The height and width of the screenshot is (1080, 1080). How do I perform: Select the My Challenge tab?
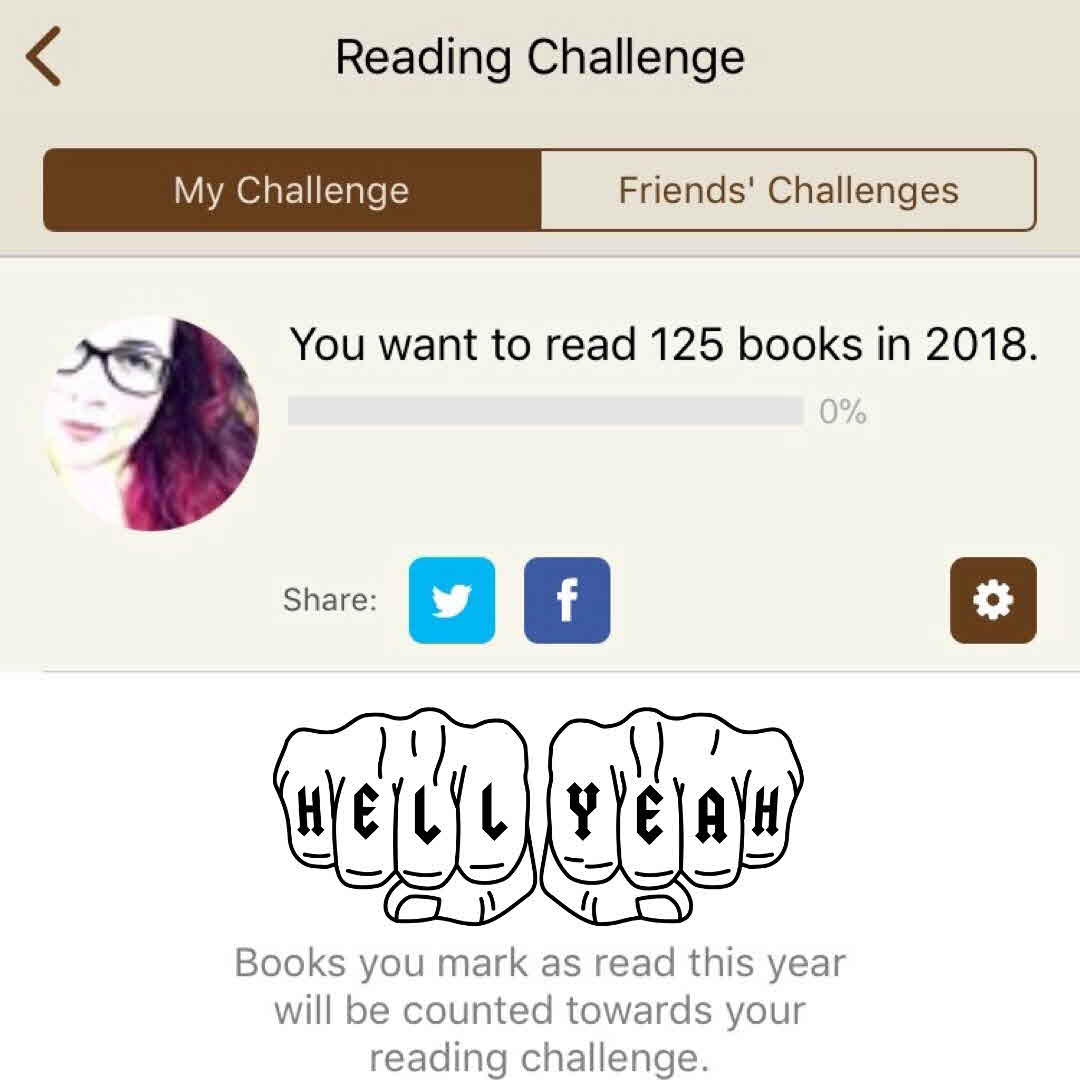292,190
